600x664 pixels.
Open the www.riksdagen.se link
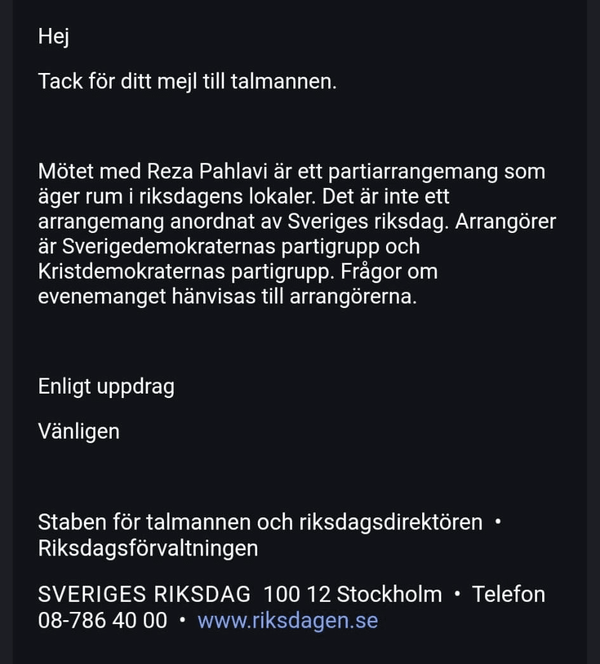287,621
